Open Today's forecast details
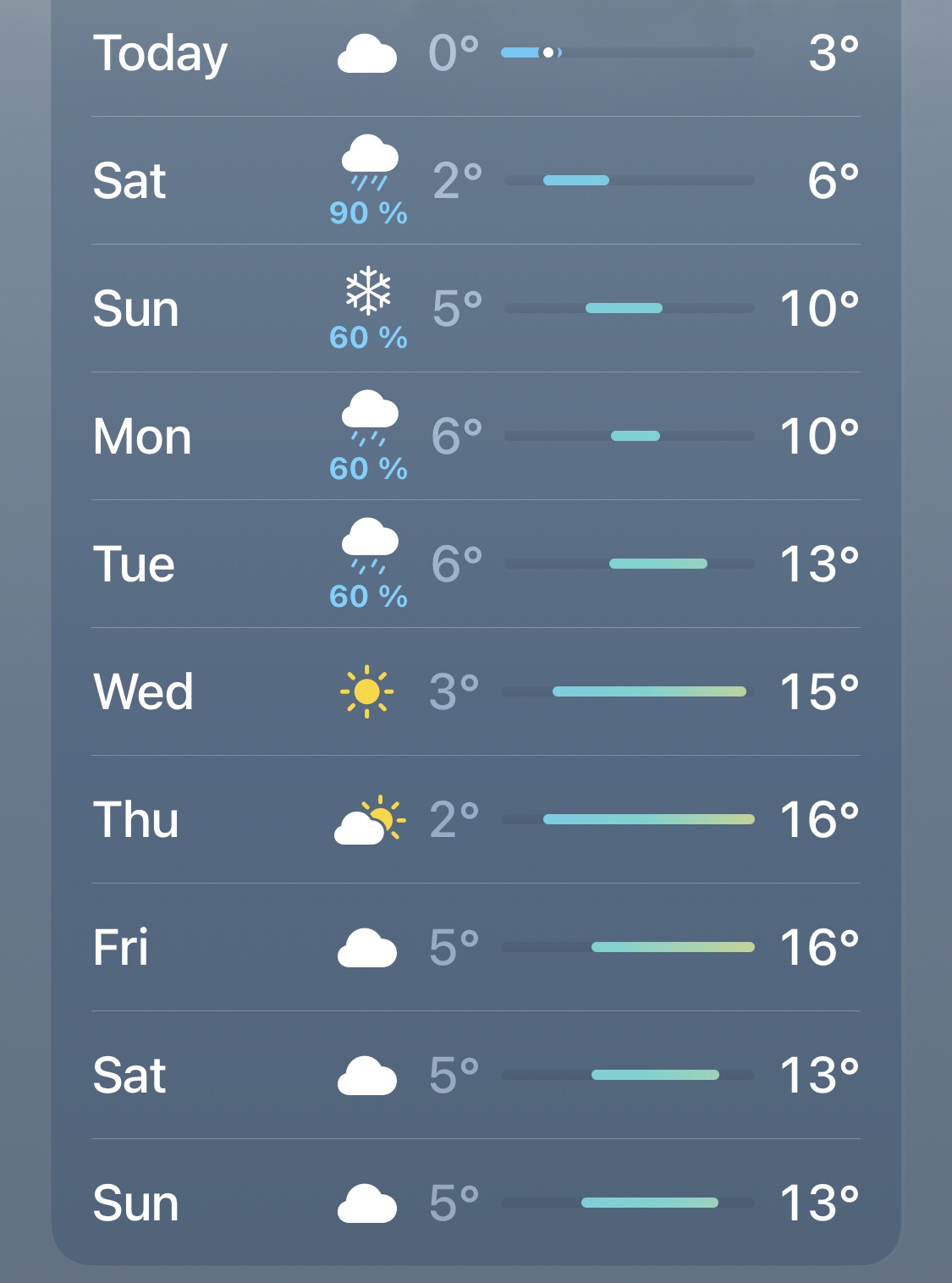 tap(476, 53)
